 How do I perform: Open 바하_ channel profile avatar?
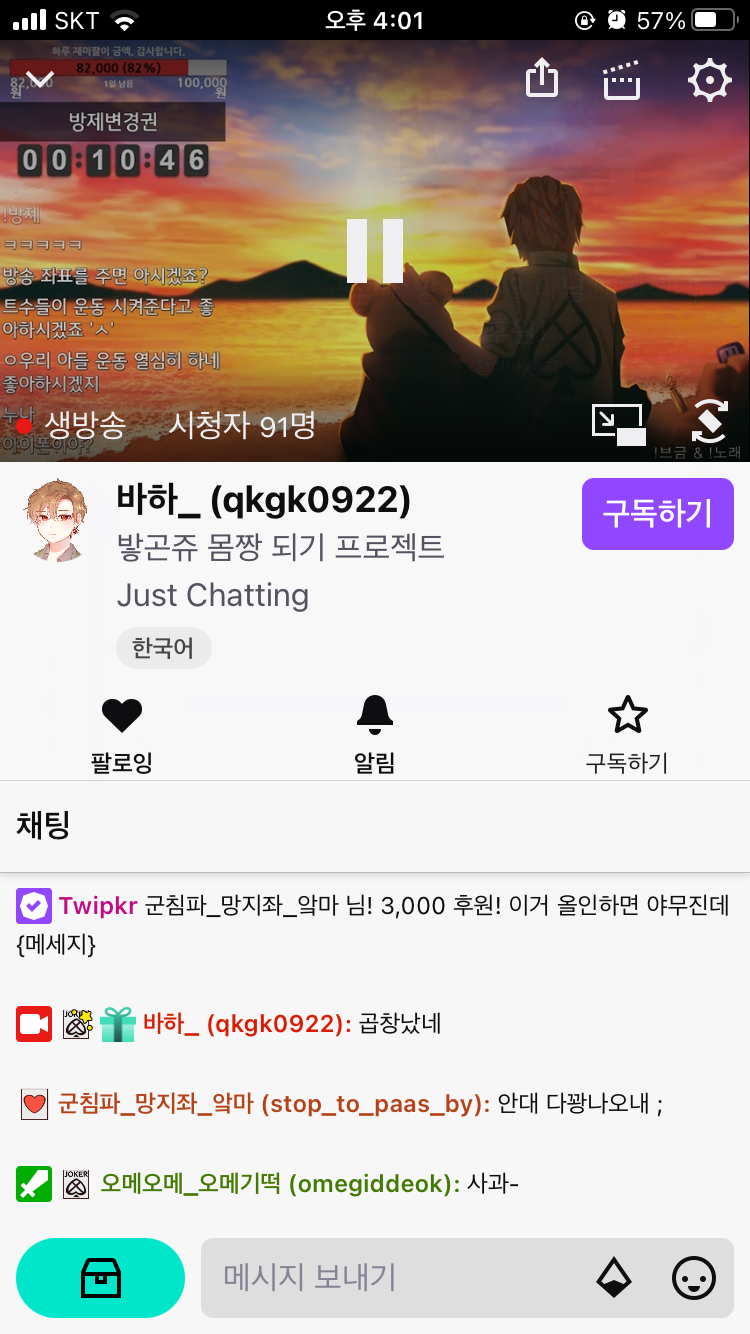tap(56, 520)
